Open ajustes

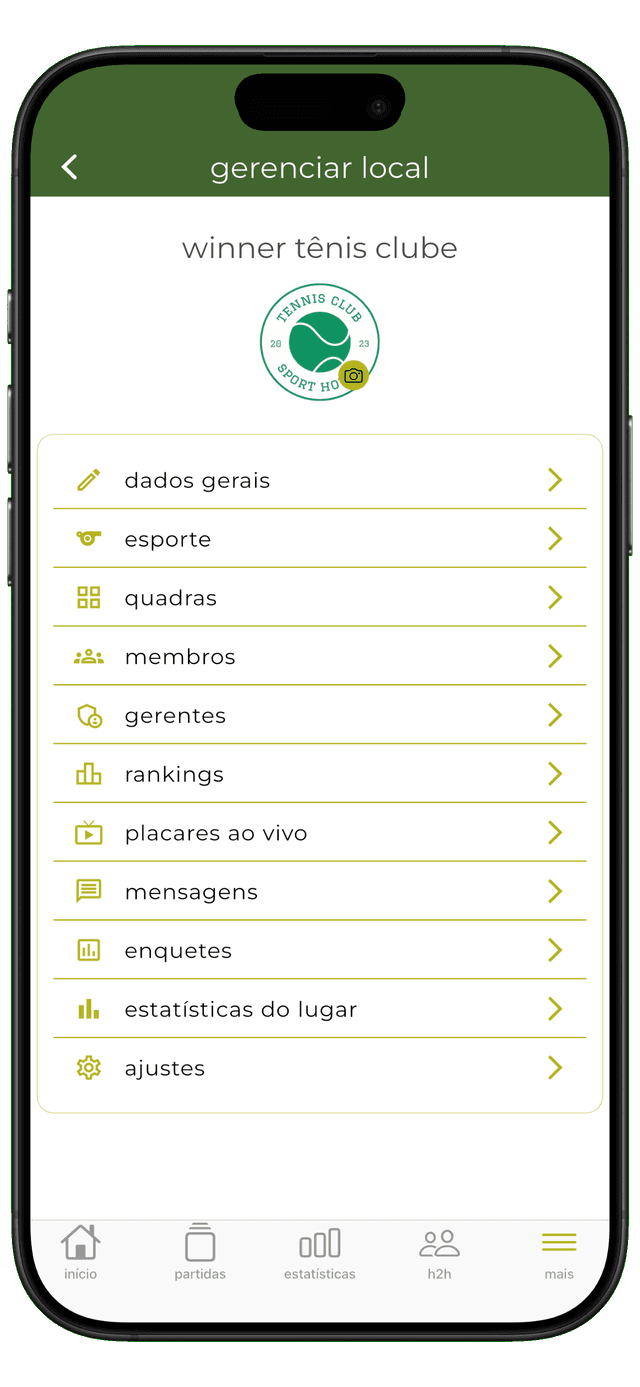[319, 1068]
